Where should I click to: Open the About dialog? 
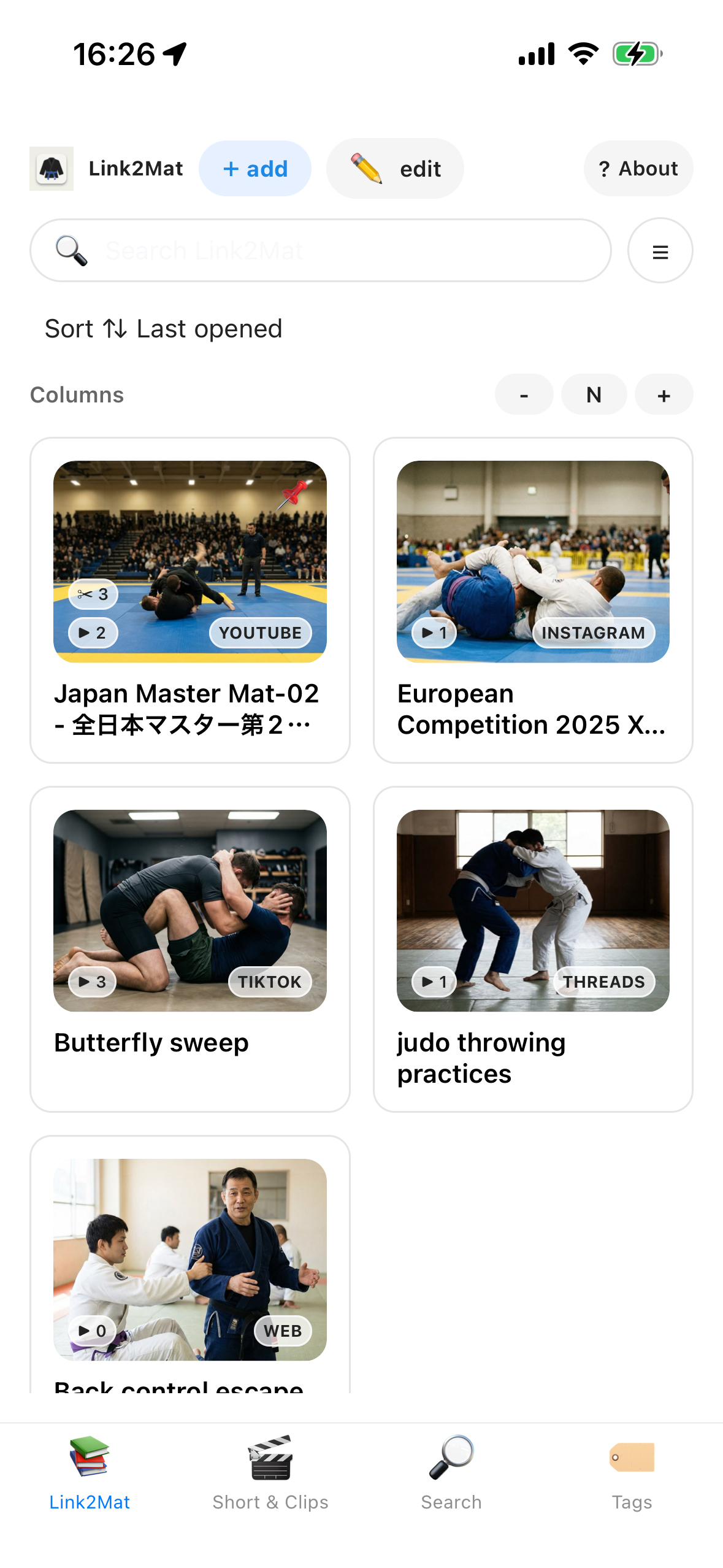click(x=638, y=169)
